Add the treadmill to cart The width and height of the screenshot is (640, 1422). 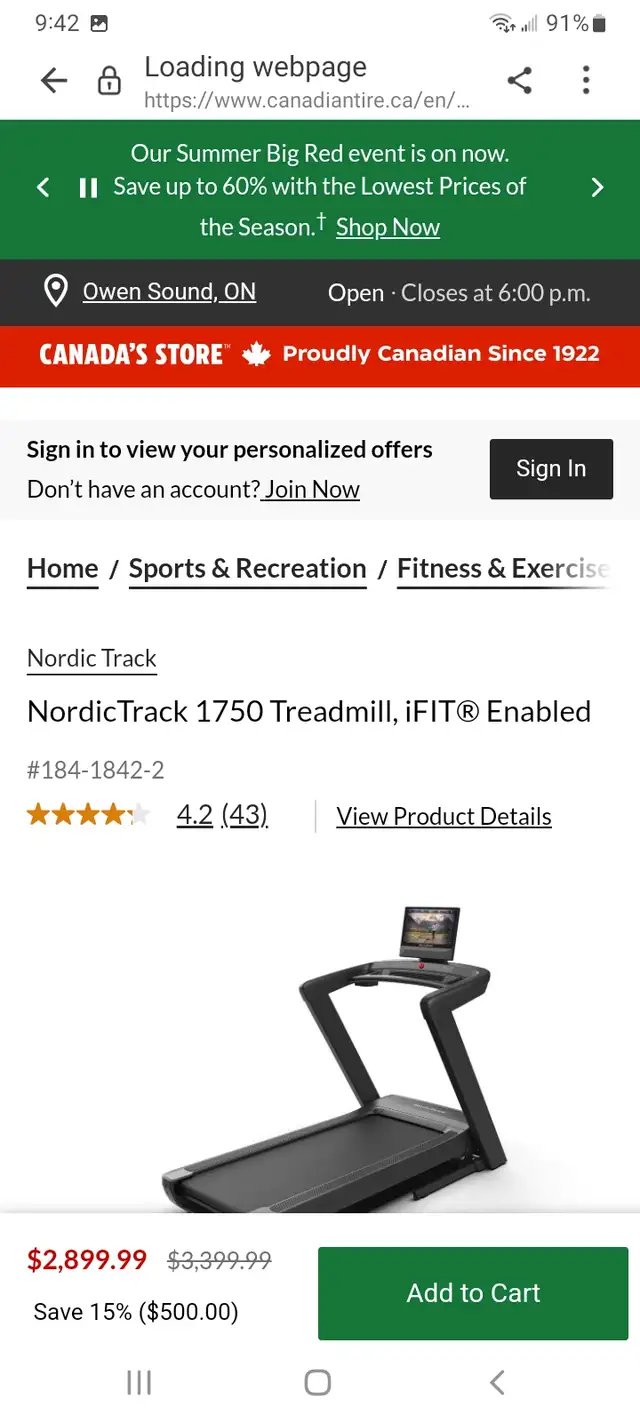[473, 1293]
